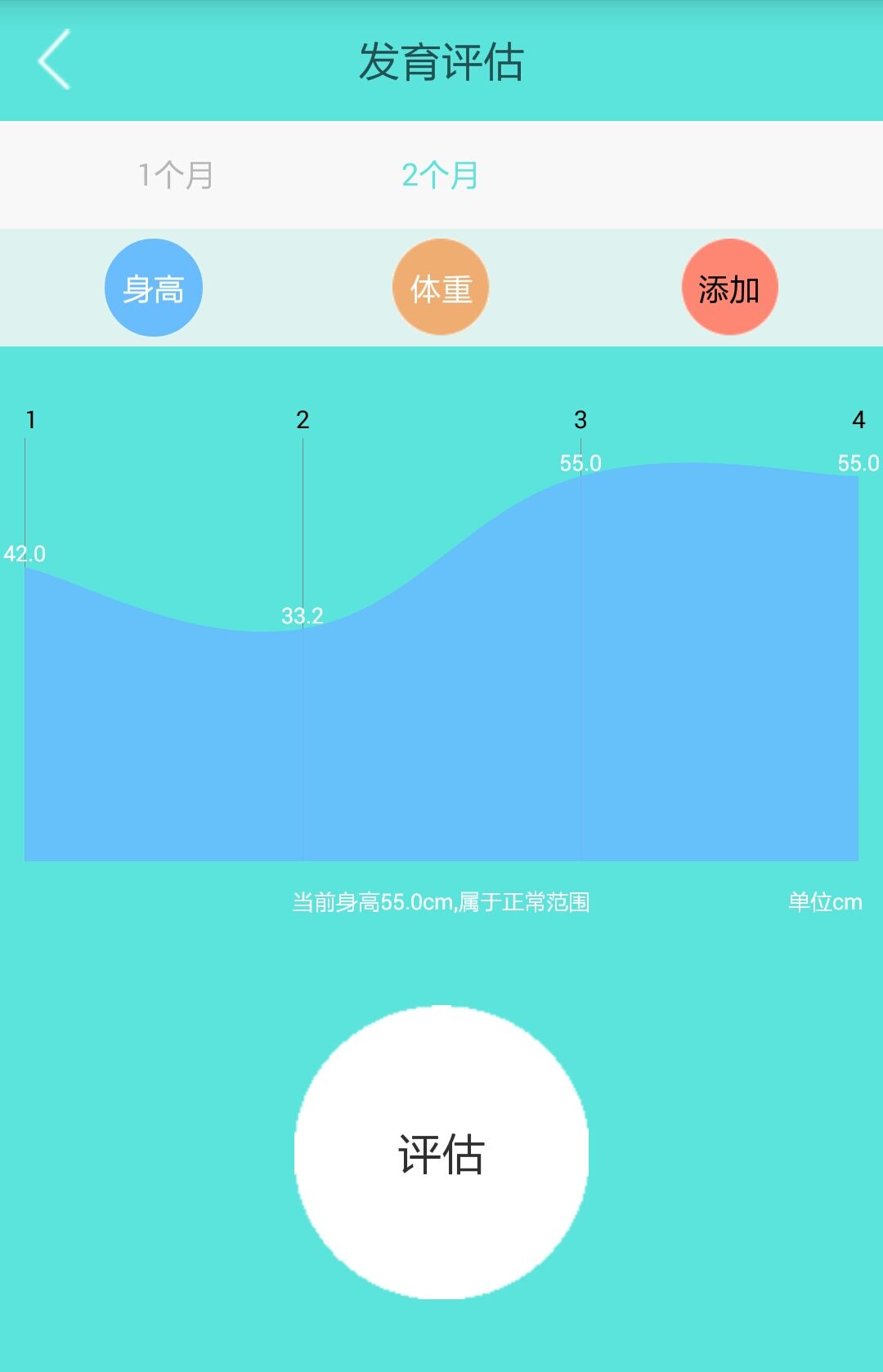Tap the 发育评估 title text
This screenshot has width=883, height=1372.
(x=441, y=61)
